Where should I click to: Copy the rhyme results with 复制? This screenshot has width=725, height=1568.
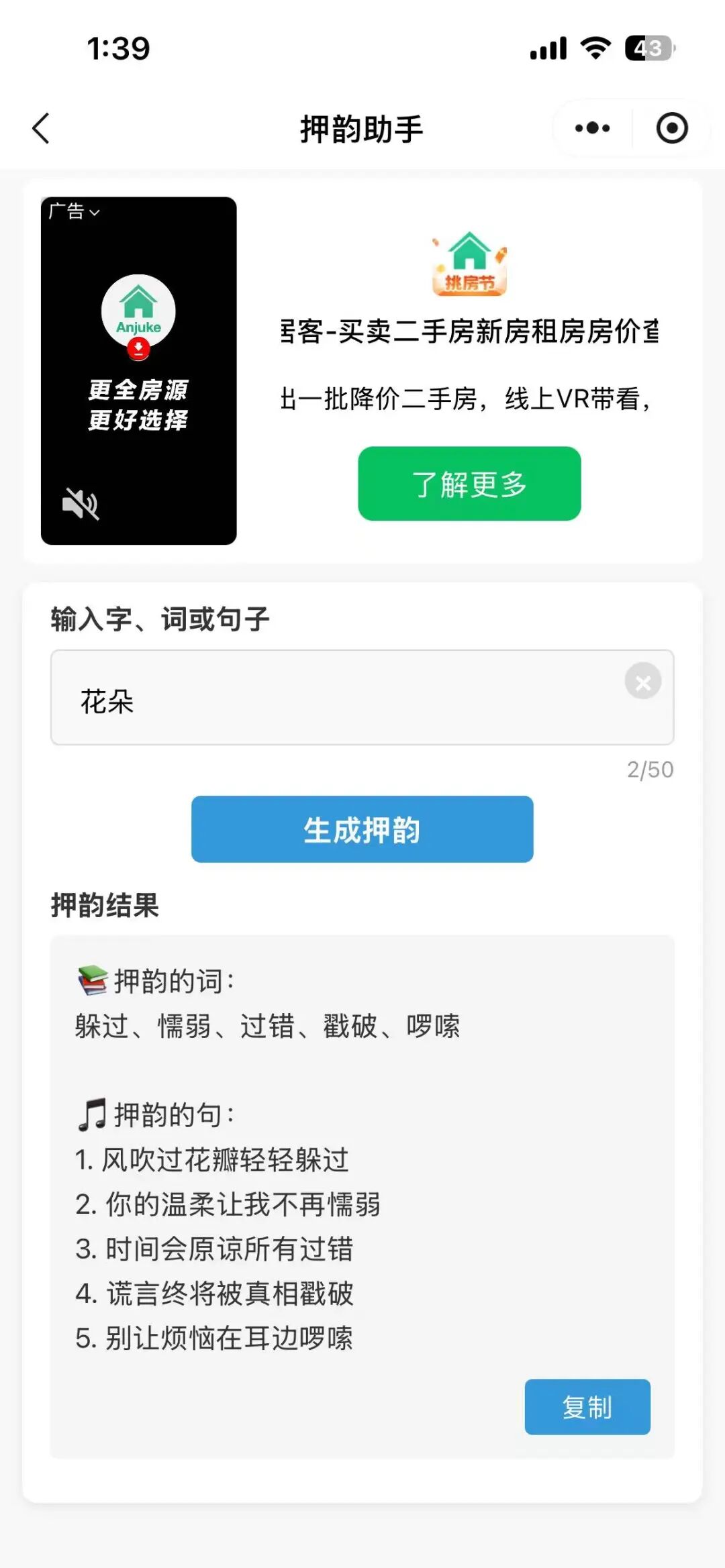coord(587,1407)
